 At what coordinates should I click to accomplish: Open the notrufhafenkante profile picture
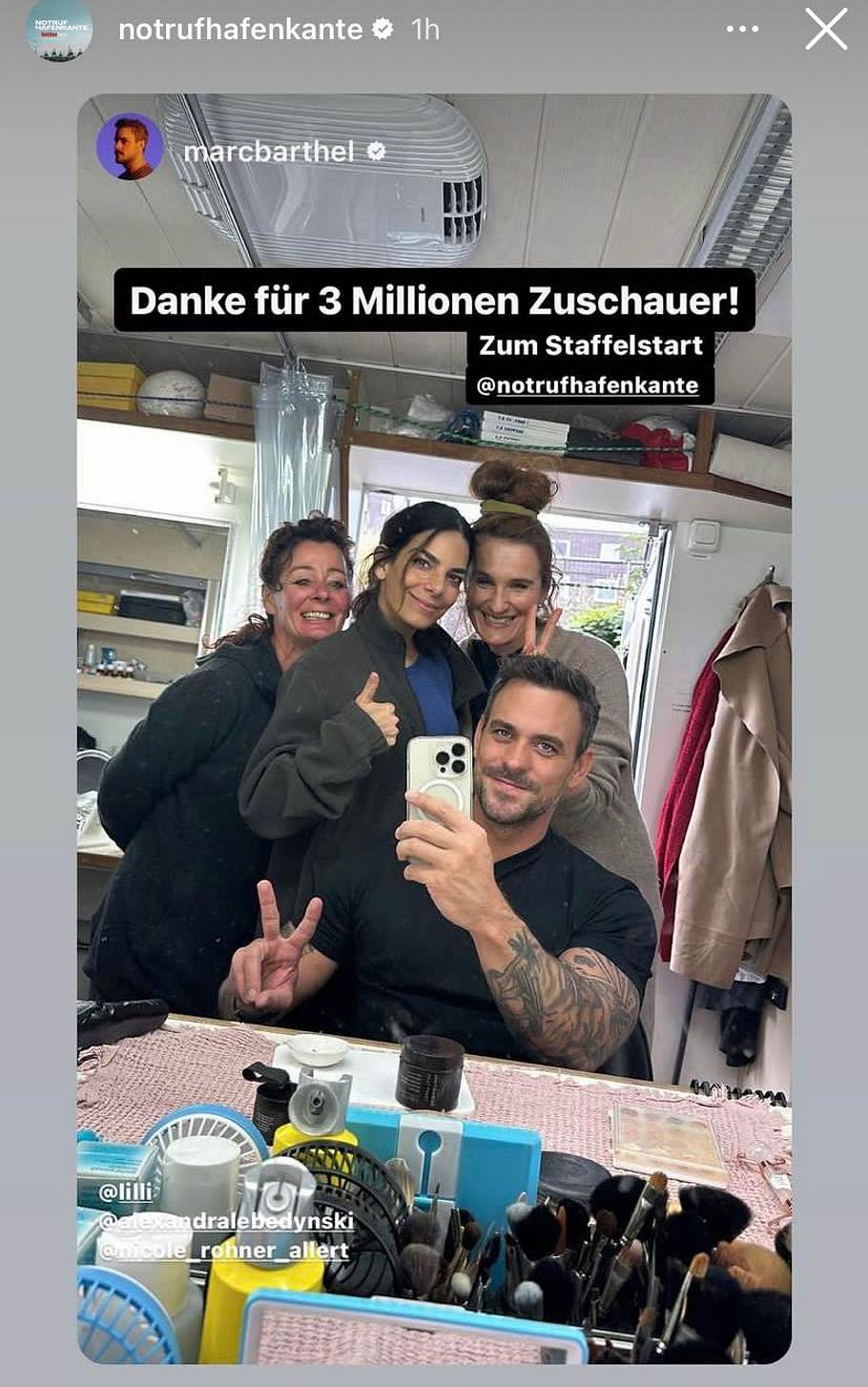click(59, 30)
